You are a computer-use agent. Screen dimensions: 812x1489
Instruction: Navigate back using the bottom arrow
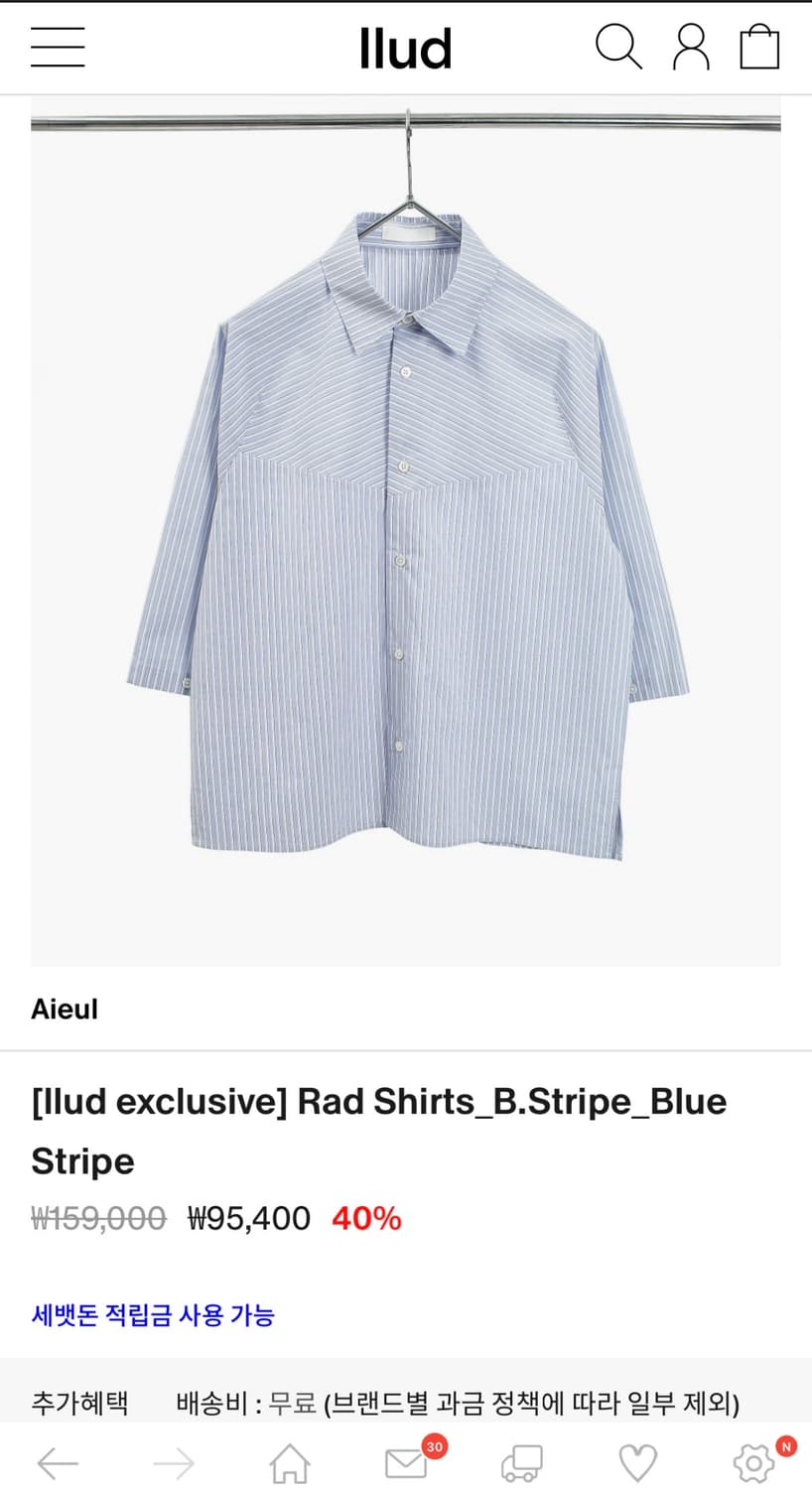57,1462
